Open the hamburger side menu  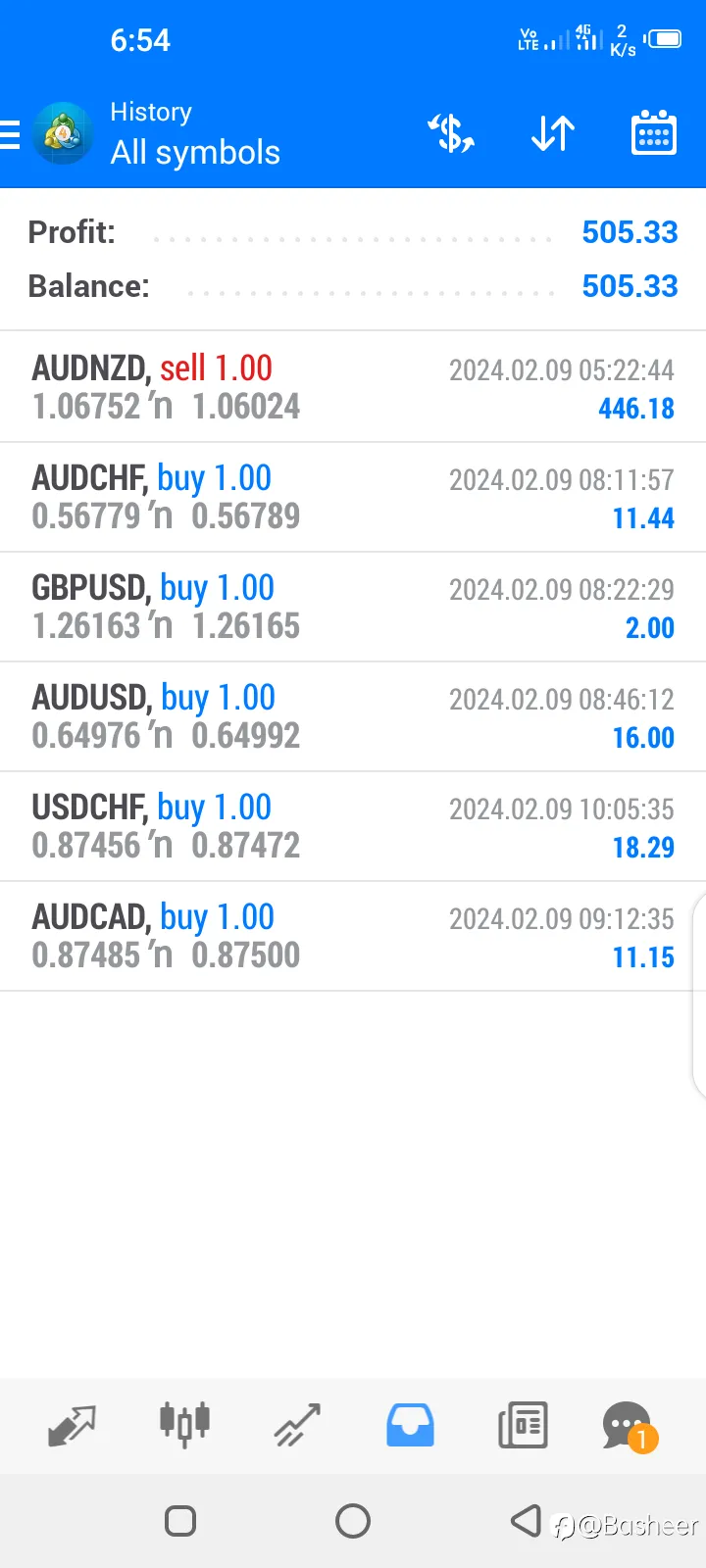(10, 134)
